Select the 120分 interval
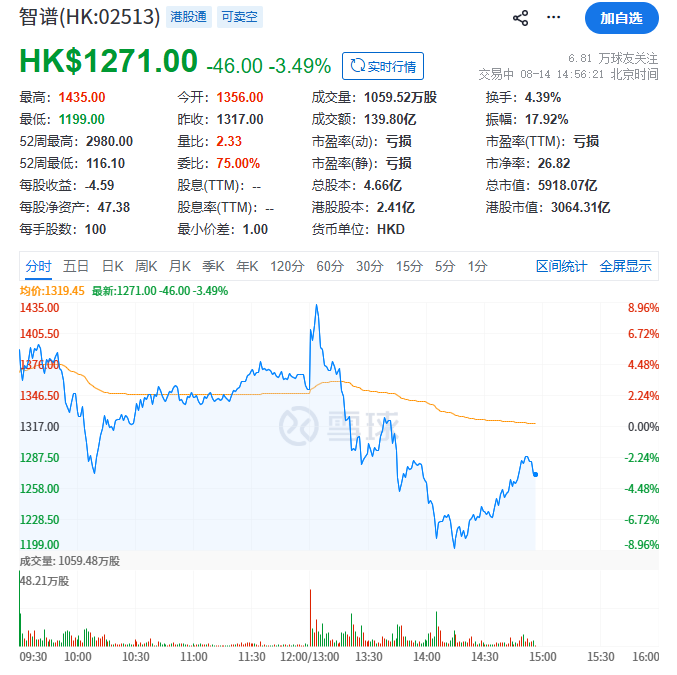Image resolution: width=677 pixels, height=675 pixels. (287, 266)
